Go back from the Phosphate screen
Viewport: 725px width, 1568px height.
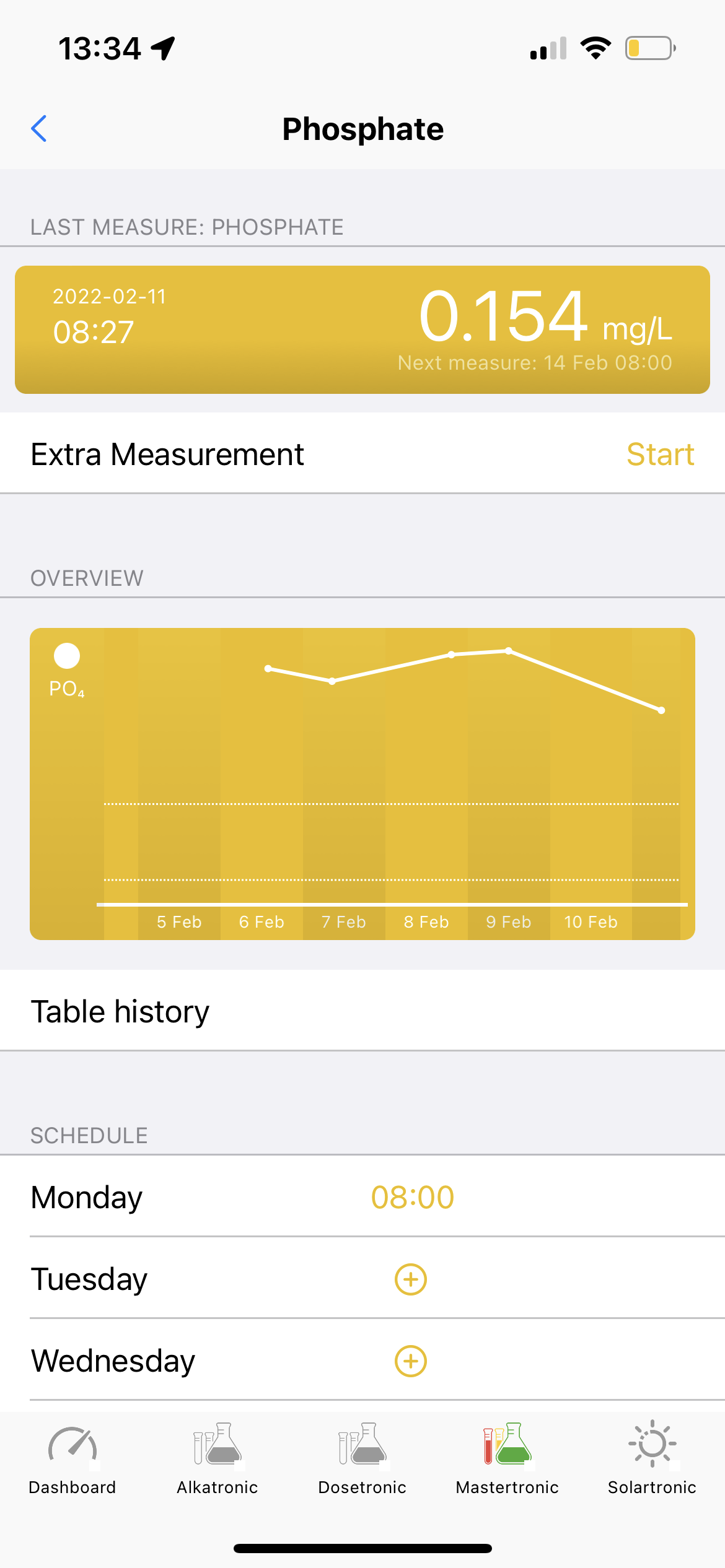pyautogui.click(x=39, y=129)
